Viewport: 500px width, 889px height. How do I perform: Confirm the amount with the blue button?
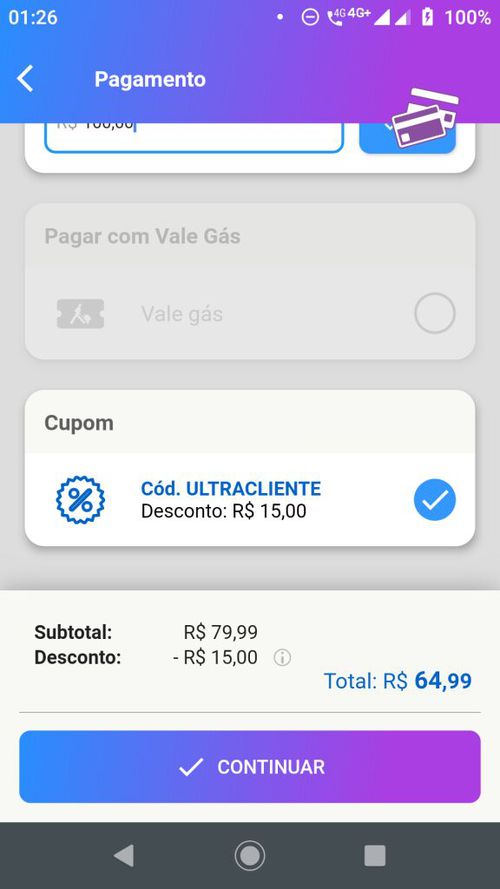408,138
